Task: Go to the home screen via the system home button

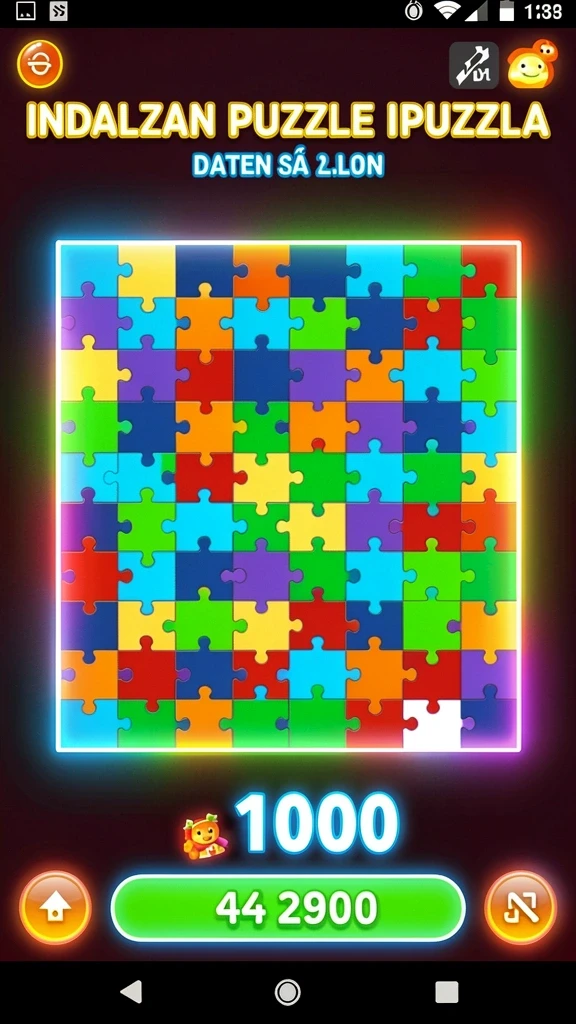Action: click(287, 992)
